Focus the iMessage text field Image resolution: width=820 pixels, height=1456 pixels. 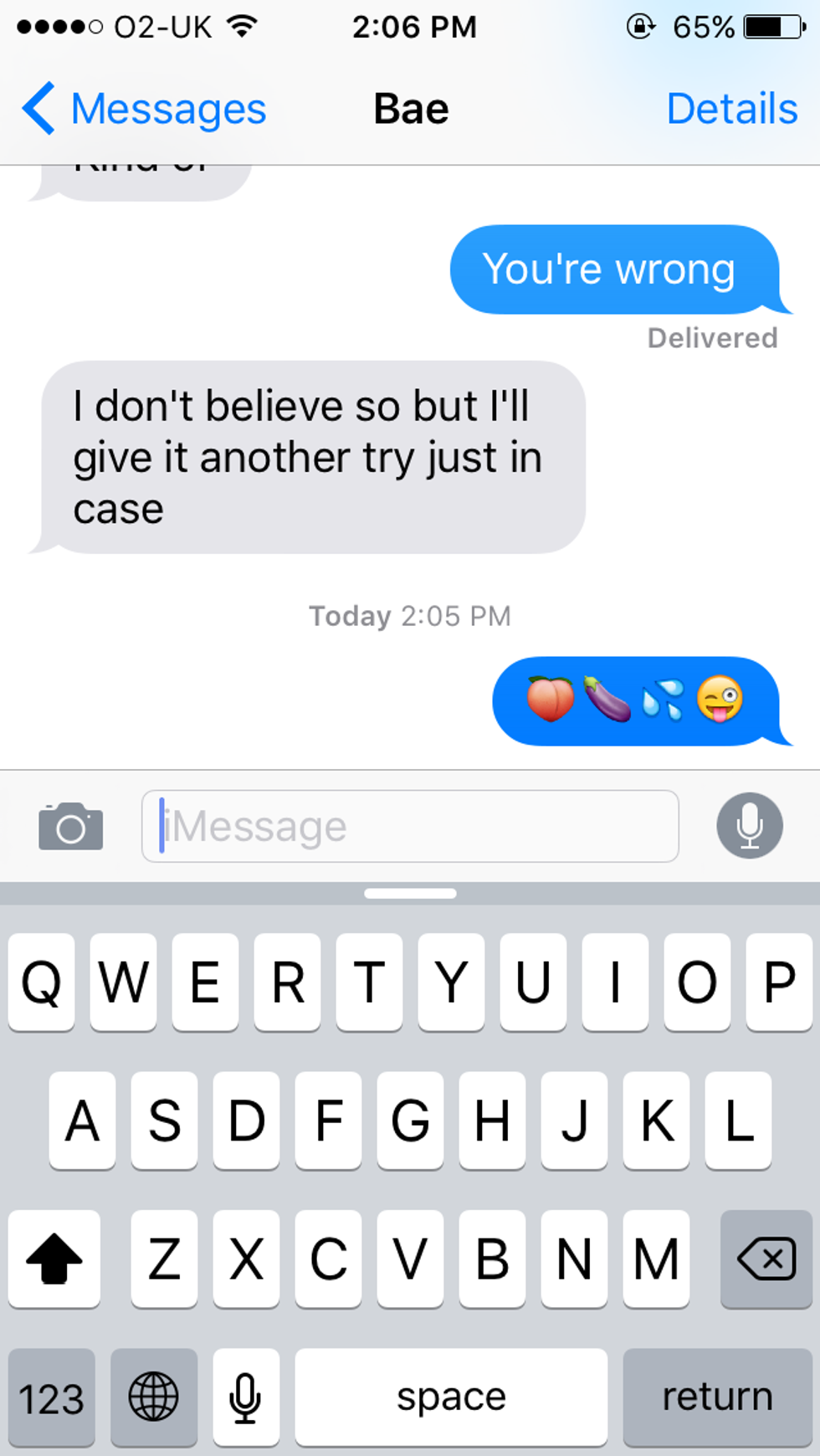[x=410, y=827]
